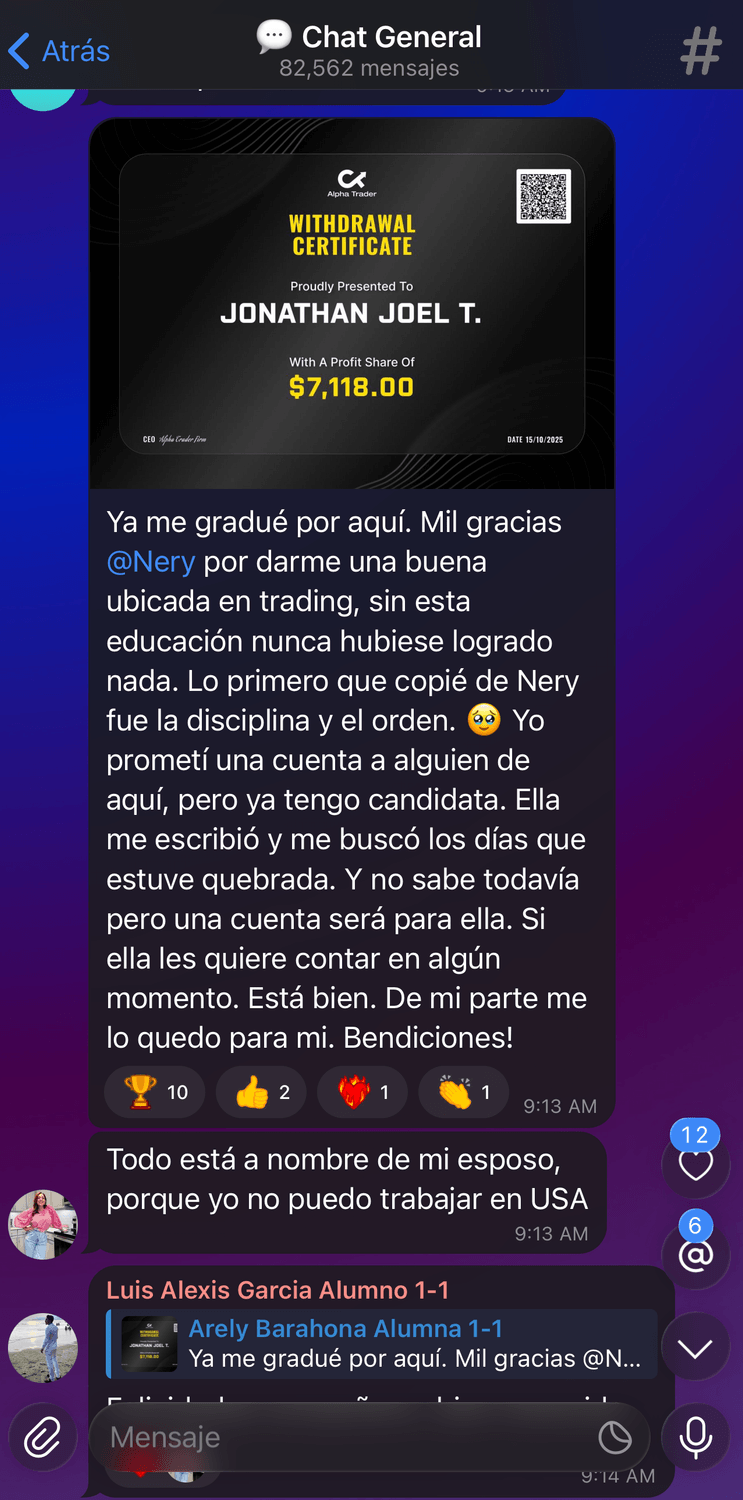Jump to unread reactions heart button

[x=695, y=1164]
